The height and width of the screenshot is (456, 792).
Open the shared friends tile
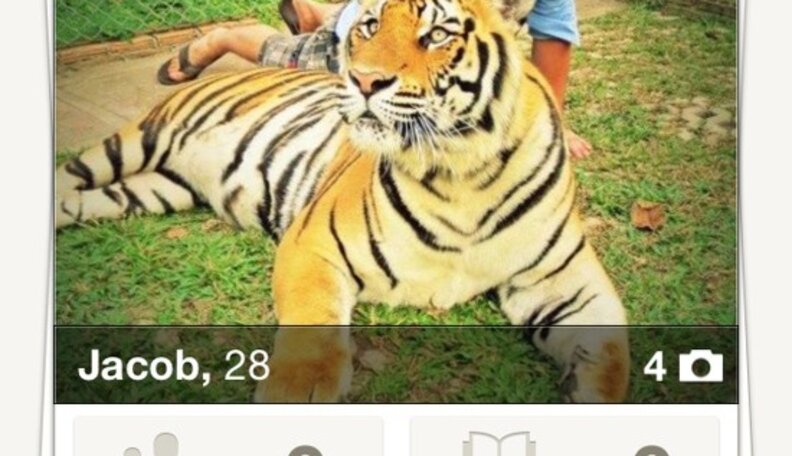click(x=228, y=440)
